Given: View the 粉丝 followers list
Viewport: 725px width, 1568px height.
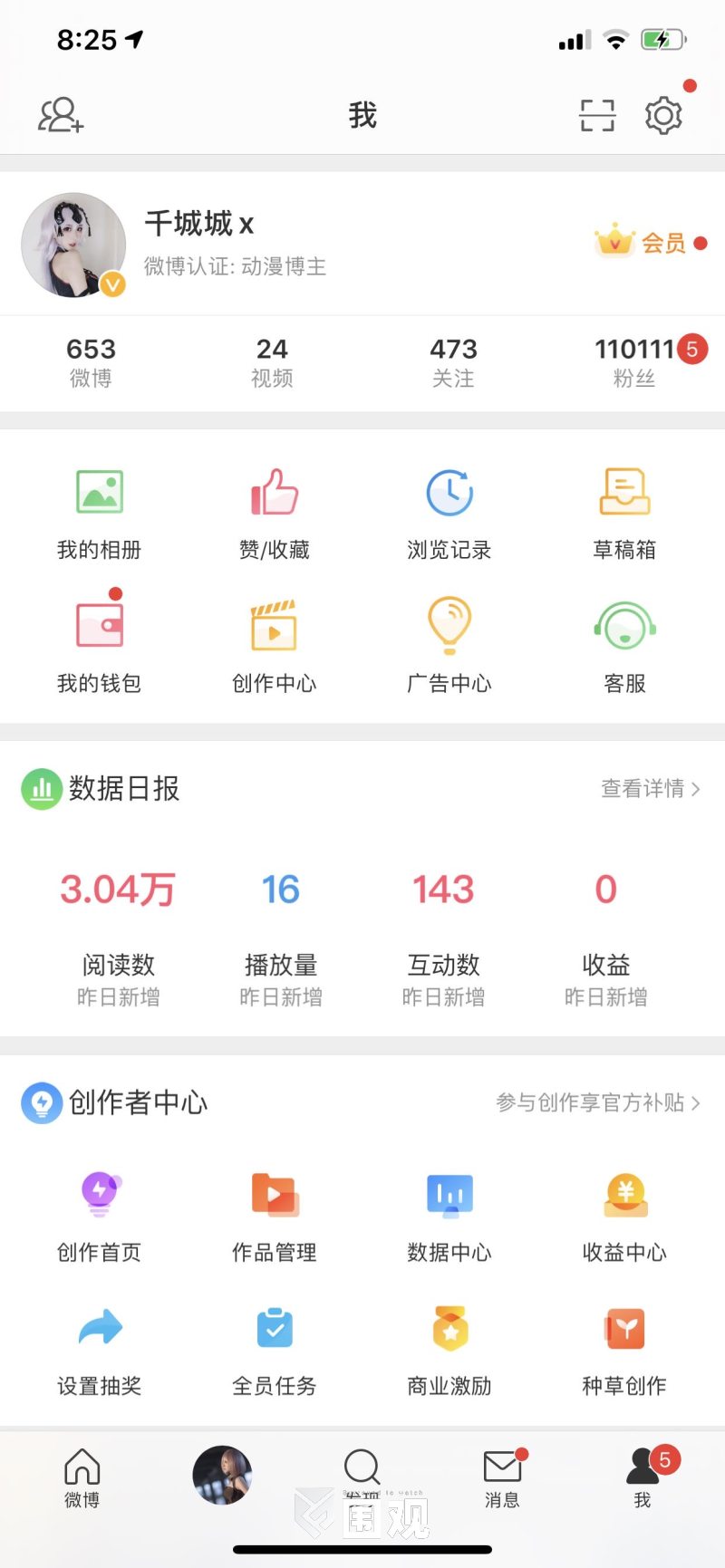Looking at the screenshot, I should click(x=634, y=361).
